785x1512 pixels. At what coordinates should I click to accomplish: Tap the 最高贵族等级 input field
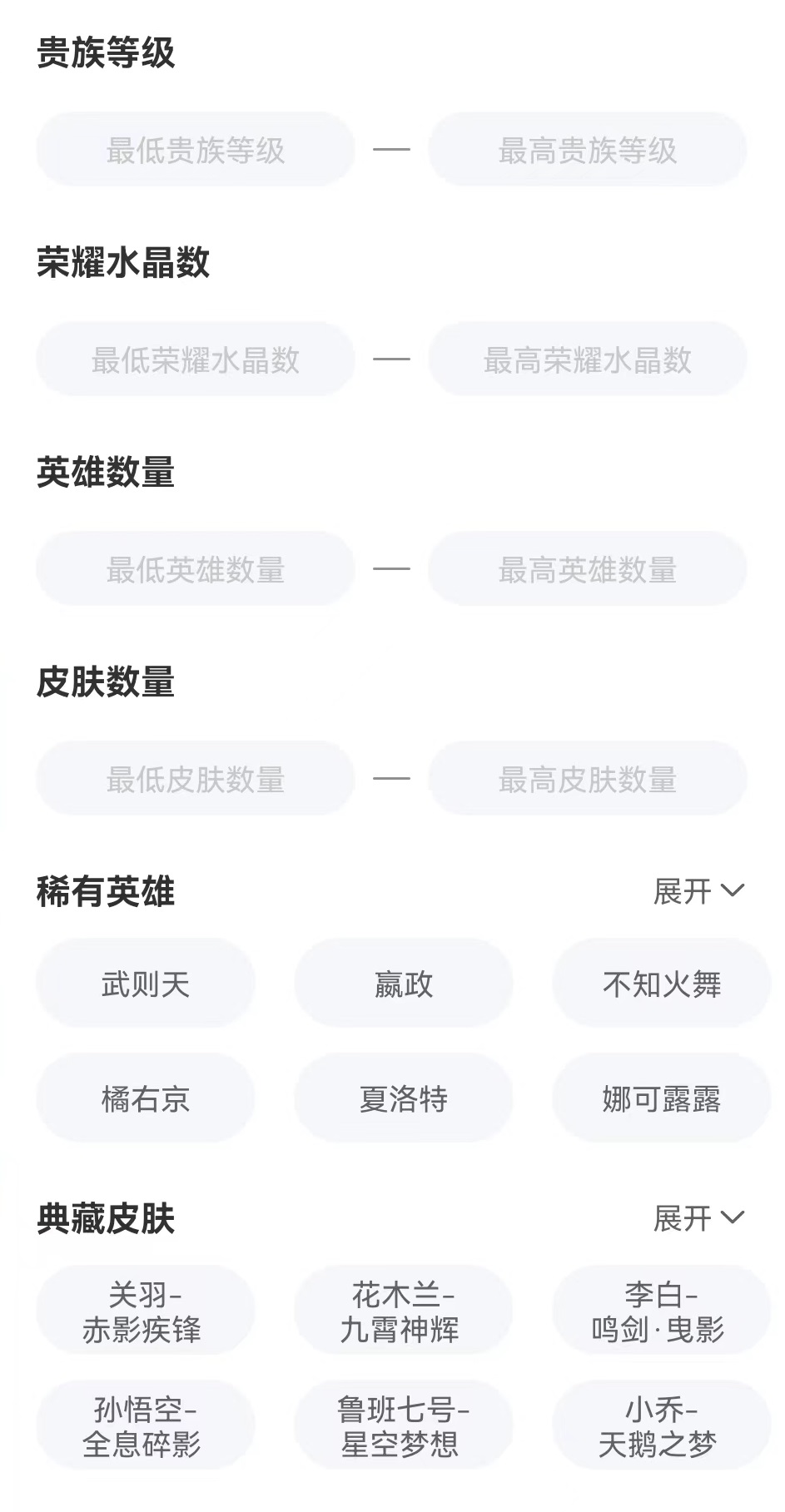587,150
